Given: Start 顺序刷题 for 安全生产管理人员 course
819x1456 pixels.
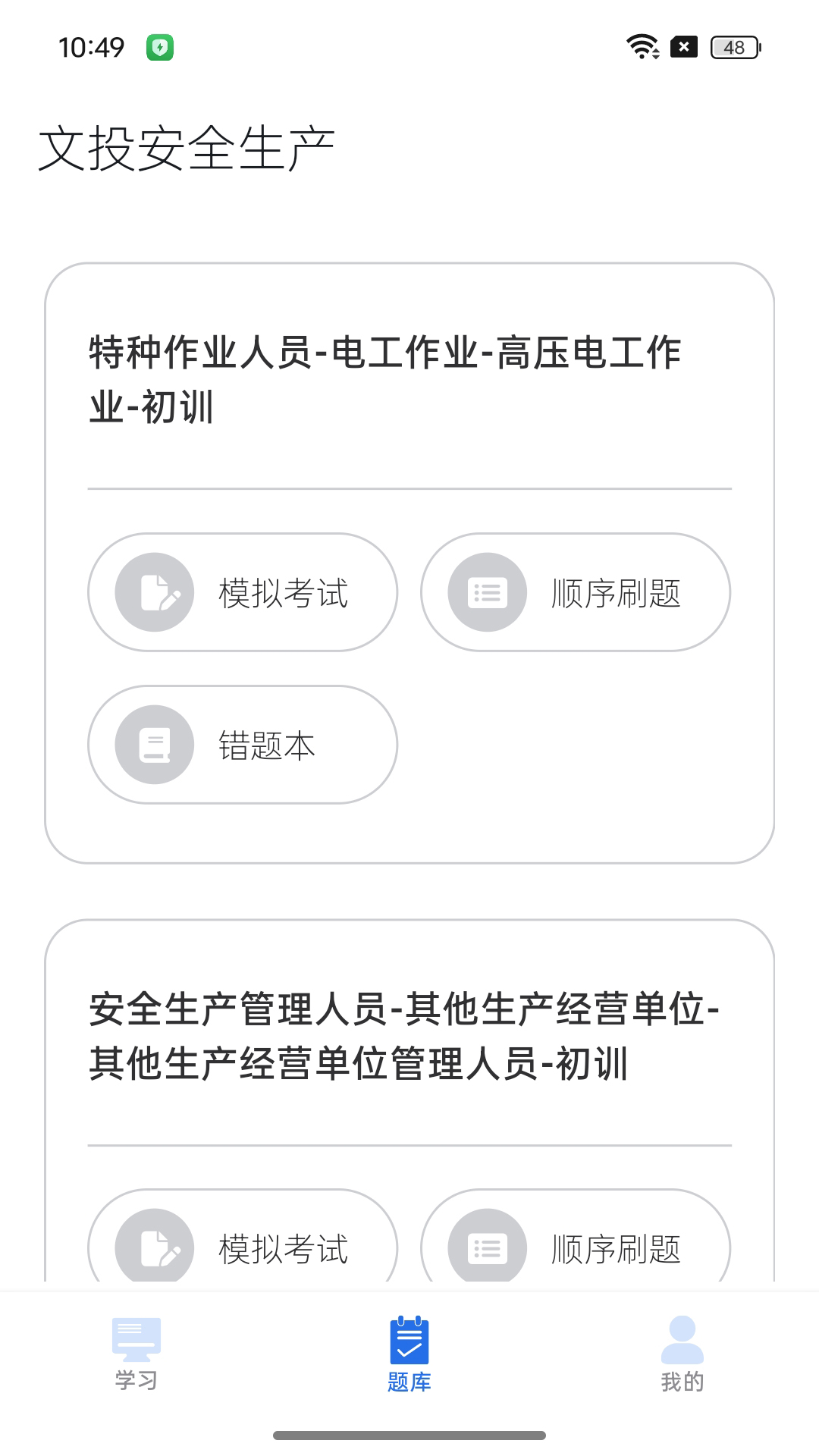Looking at the screenshot, I should pos(573,1247).
